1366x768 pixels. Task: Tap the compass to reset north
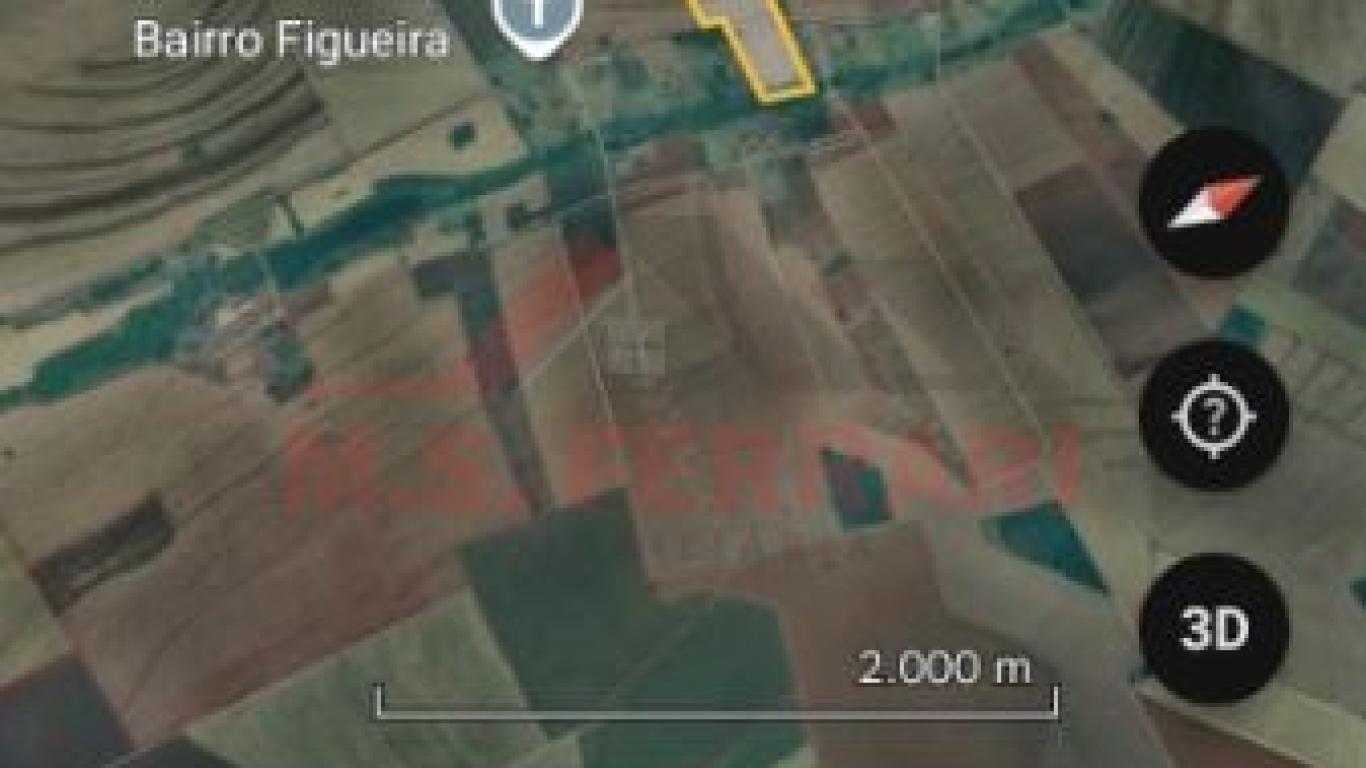click(1214, 201)
